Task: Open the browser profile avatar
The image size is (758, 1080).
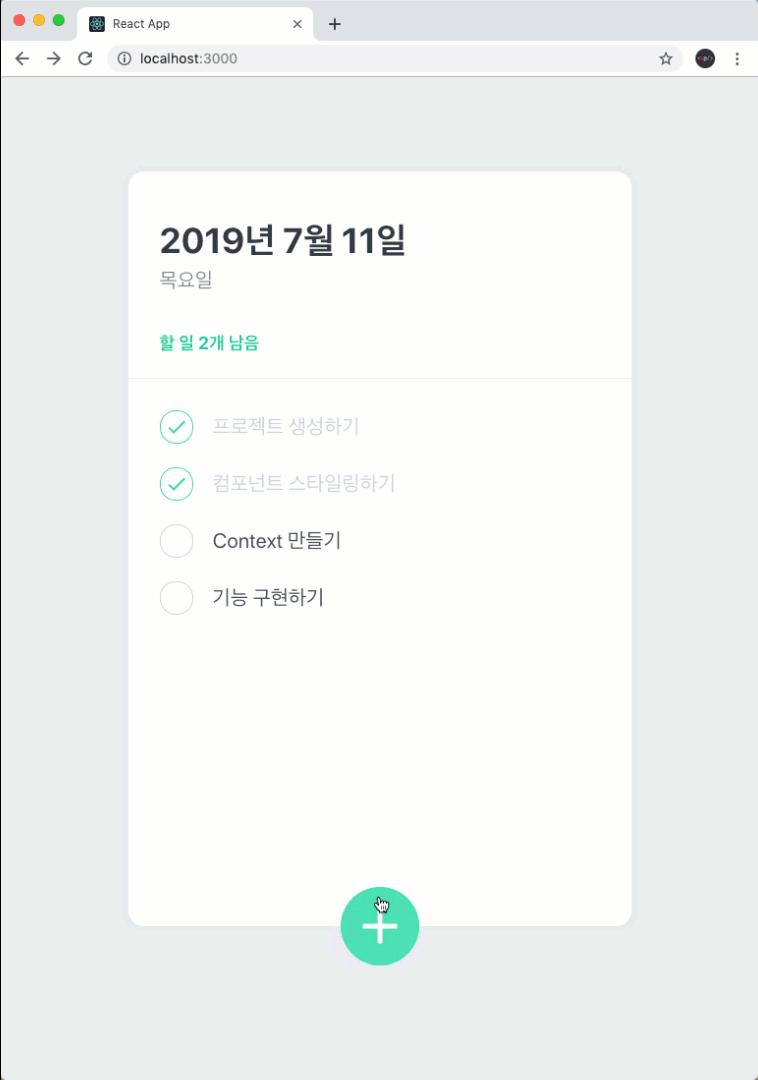Action: tap(705, 59)
